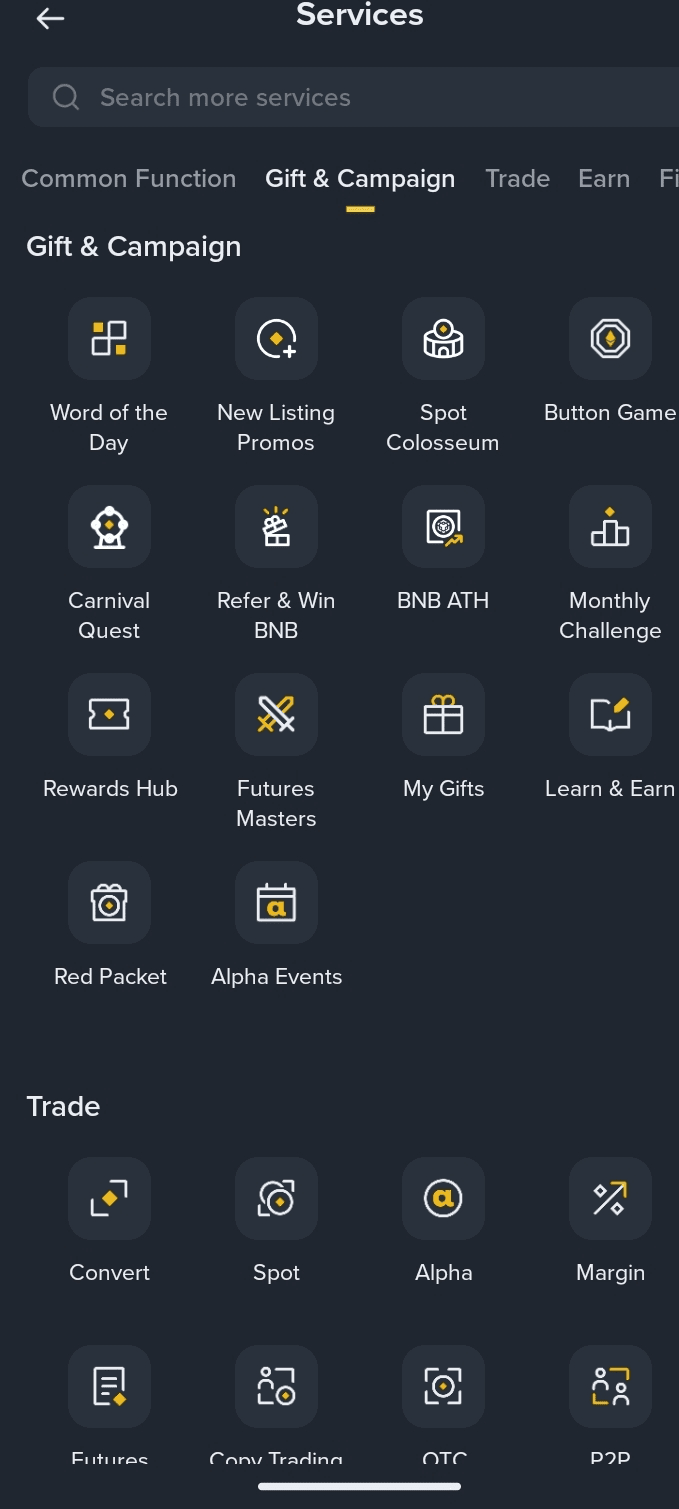
Task: Open Red Packet
Action: [x=109, y=903]
